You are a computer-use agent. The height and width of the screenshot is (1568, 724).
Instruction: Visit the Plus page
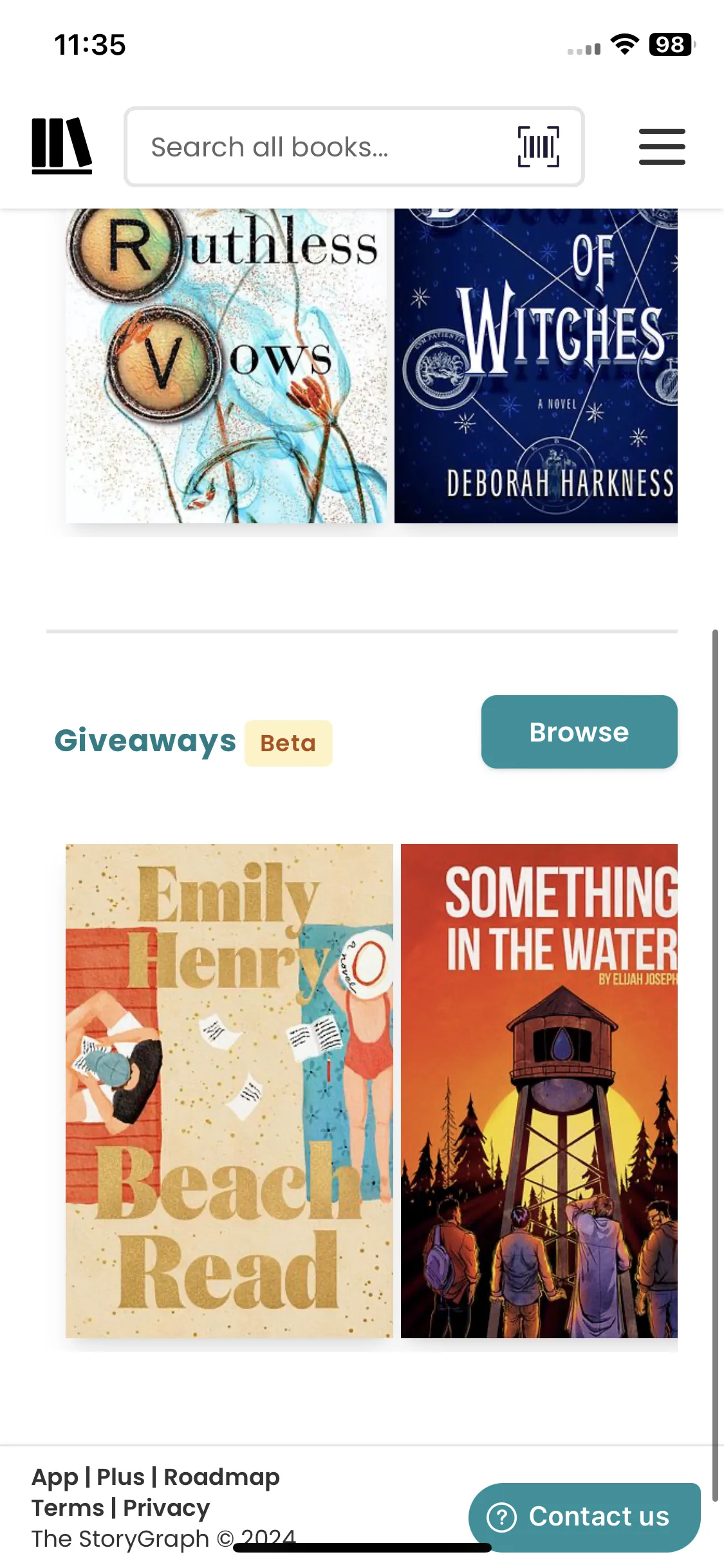(x=121, y=1477)
